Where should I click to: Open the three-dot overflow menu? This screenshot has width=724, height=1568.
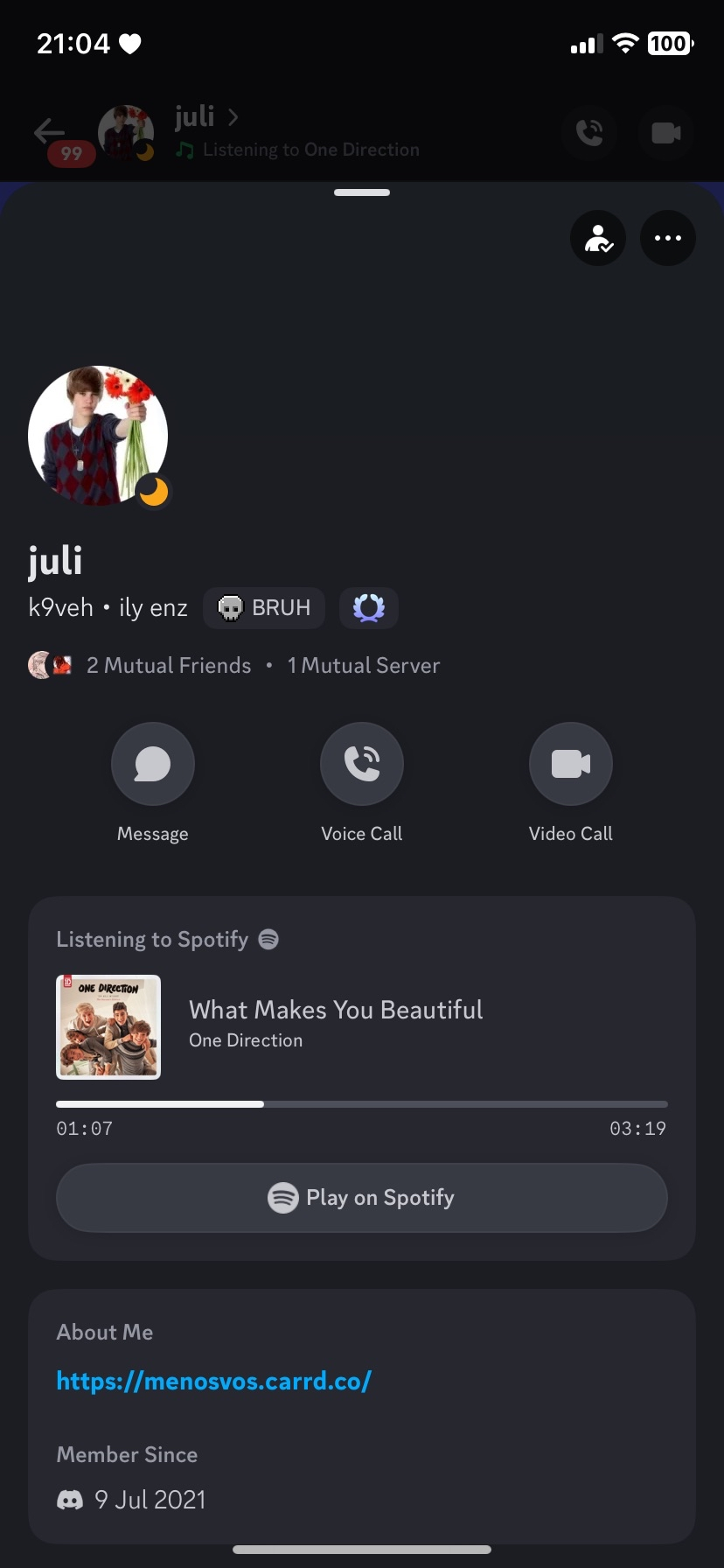point(668,238)
